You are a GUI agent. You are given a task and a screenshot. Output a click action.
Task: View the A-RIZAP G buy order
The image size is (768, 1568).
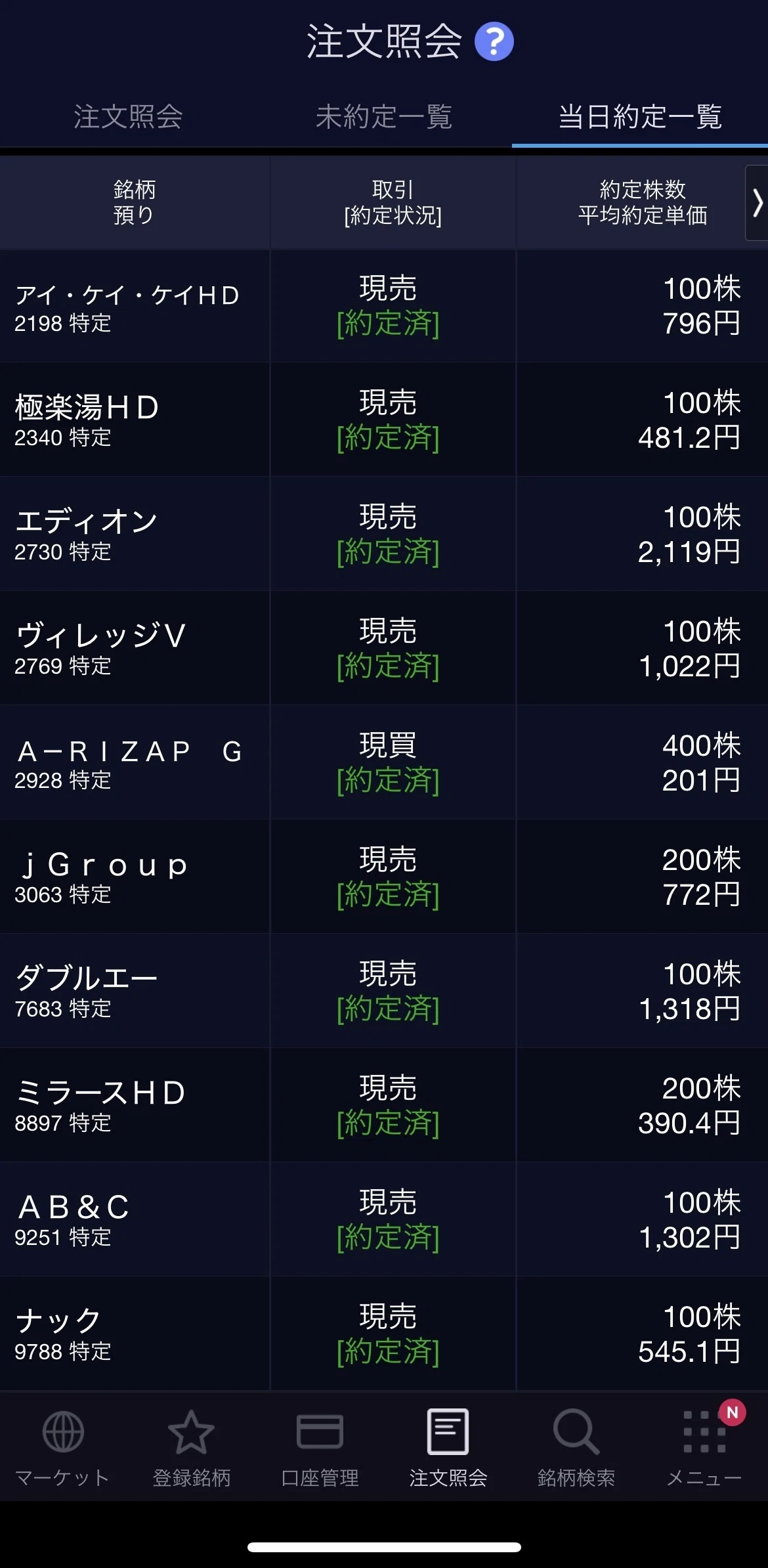[x=384, y=762]
